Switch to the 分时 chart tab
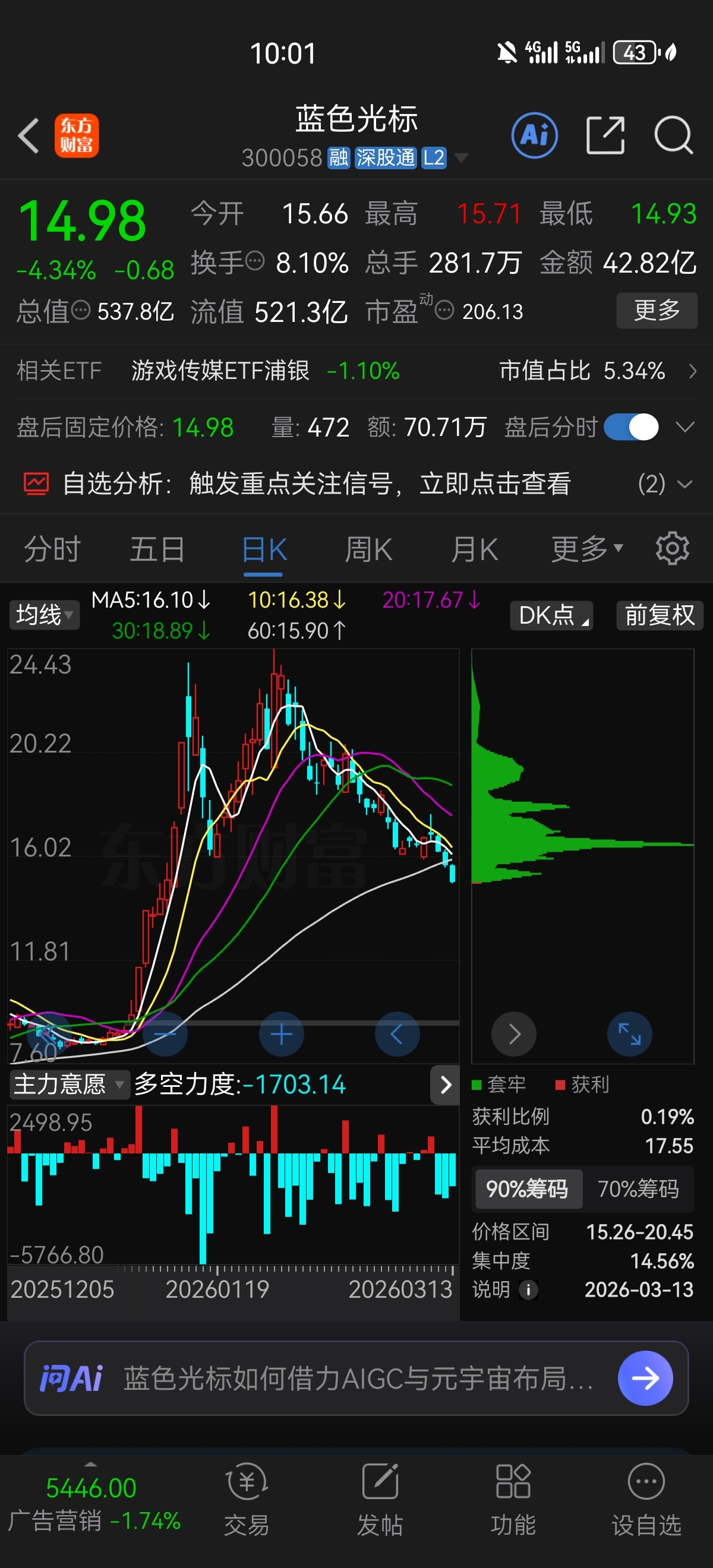Image resolution: width=713 pixels, height=1568 pixels. click(52, 549)
